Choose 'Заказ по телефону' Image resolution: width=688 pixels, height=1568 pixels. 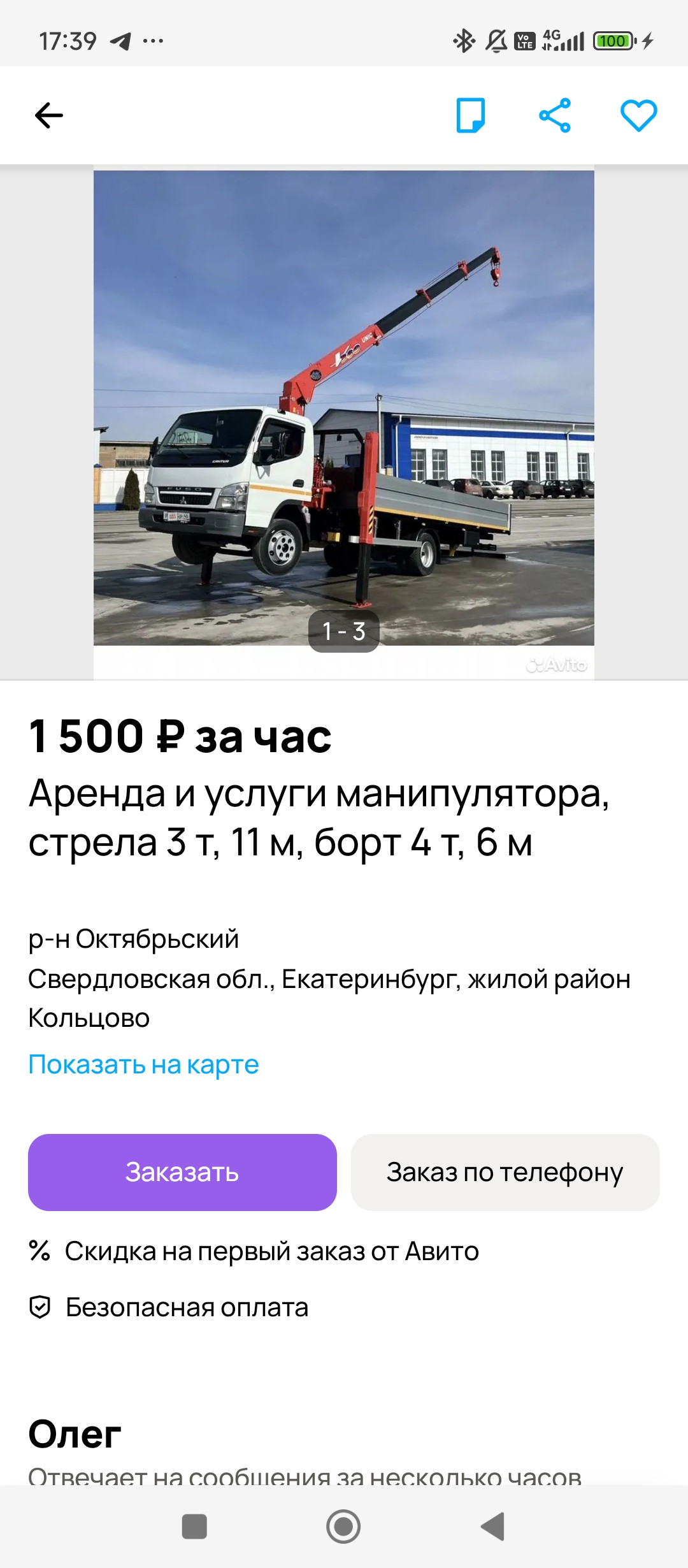coord(505,1172)
